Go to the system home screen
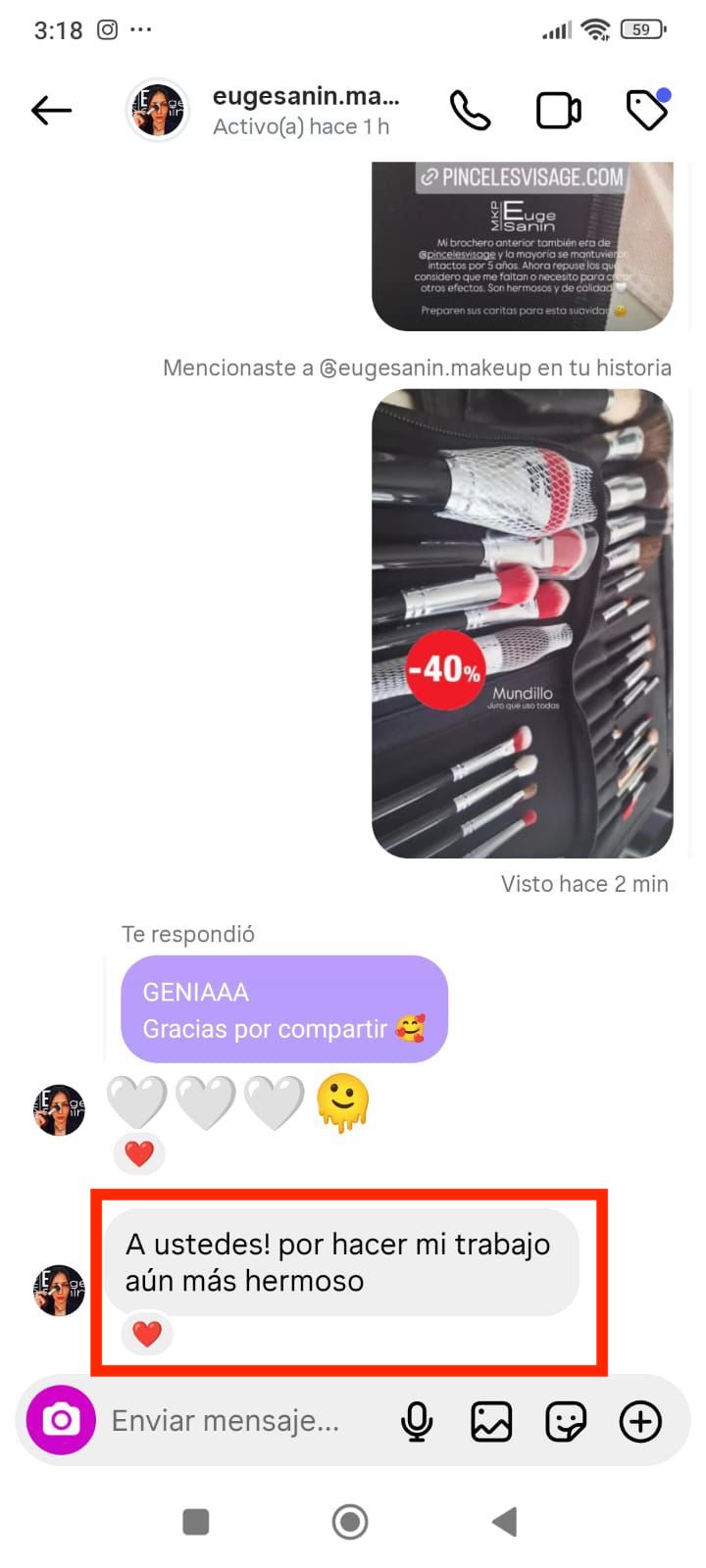Screen dimensions: 706x1568 (350, 1522)
